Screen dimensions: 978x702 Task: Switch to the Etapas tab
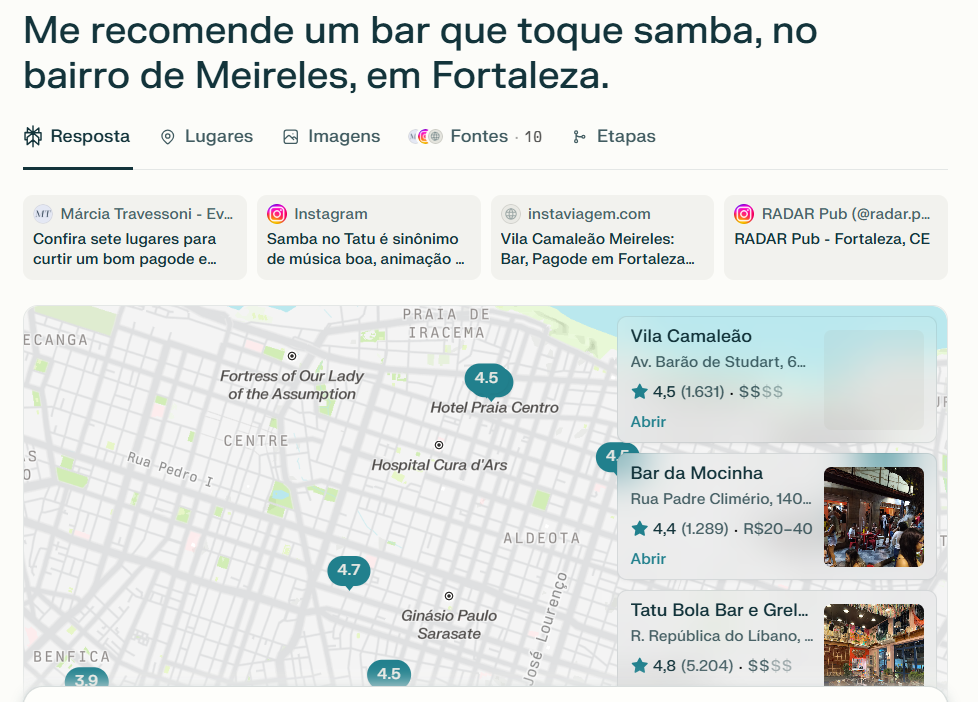614,137
